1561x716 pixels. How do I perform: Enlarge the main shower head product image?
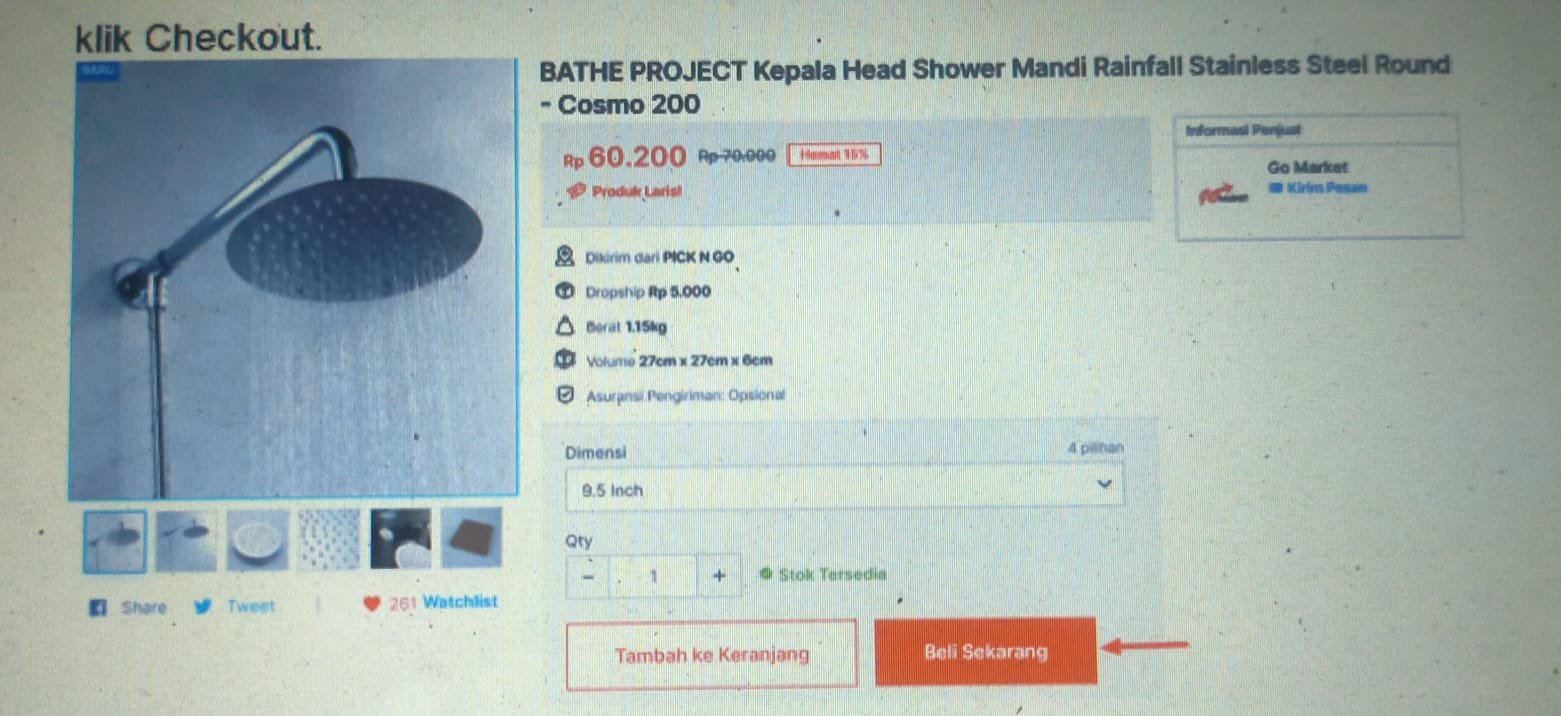tap(292, 280)
